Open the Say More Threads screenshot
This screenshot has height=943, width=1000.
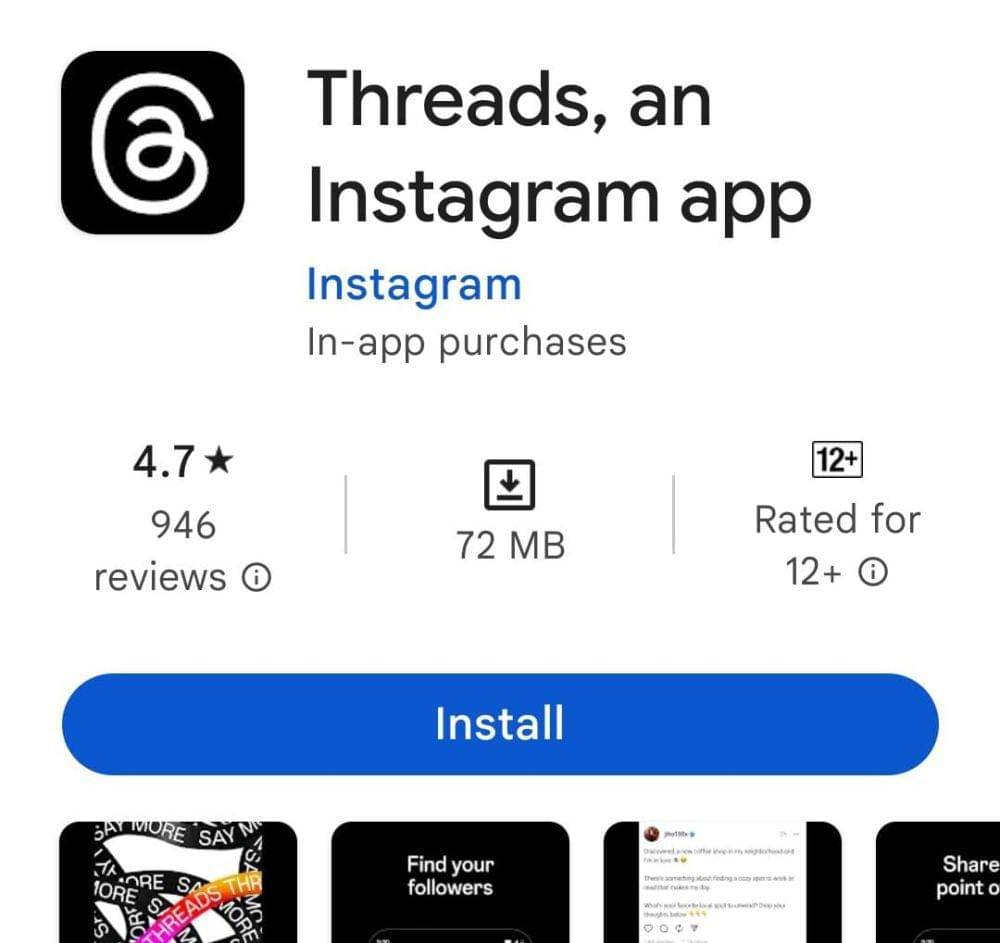coord(178,882)
